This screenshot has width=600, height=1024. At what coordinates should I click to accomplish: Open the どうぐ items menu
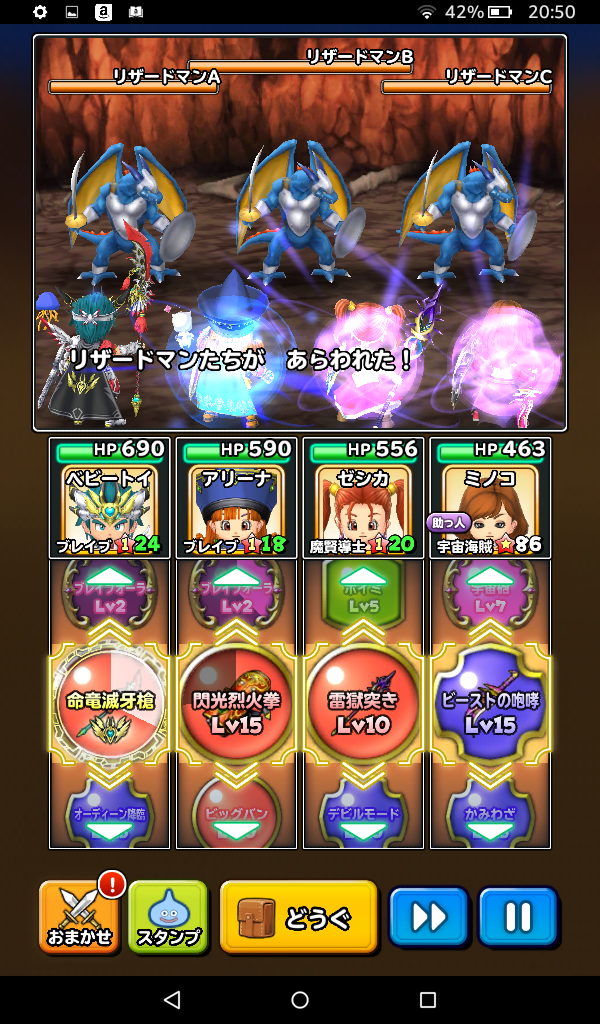click(299, 917)
